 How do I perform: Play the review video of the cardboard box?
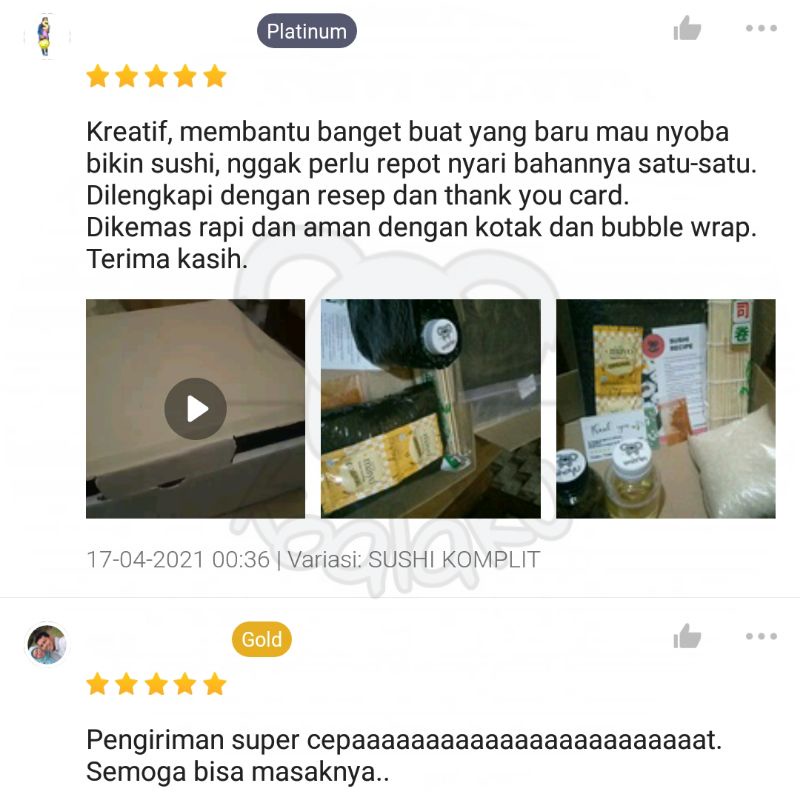tap(195, 408)
